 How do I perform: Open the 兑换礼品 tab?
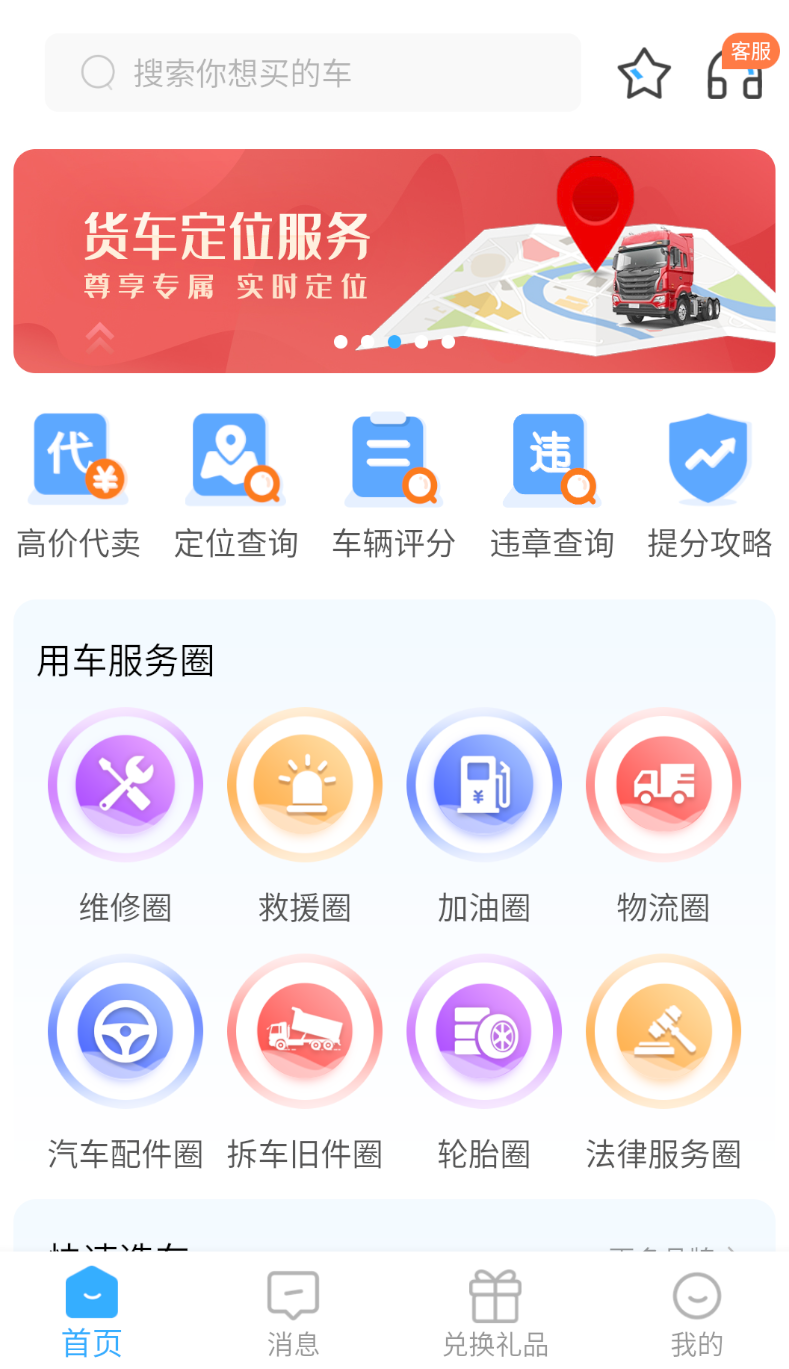(494, 1310)
